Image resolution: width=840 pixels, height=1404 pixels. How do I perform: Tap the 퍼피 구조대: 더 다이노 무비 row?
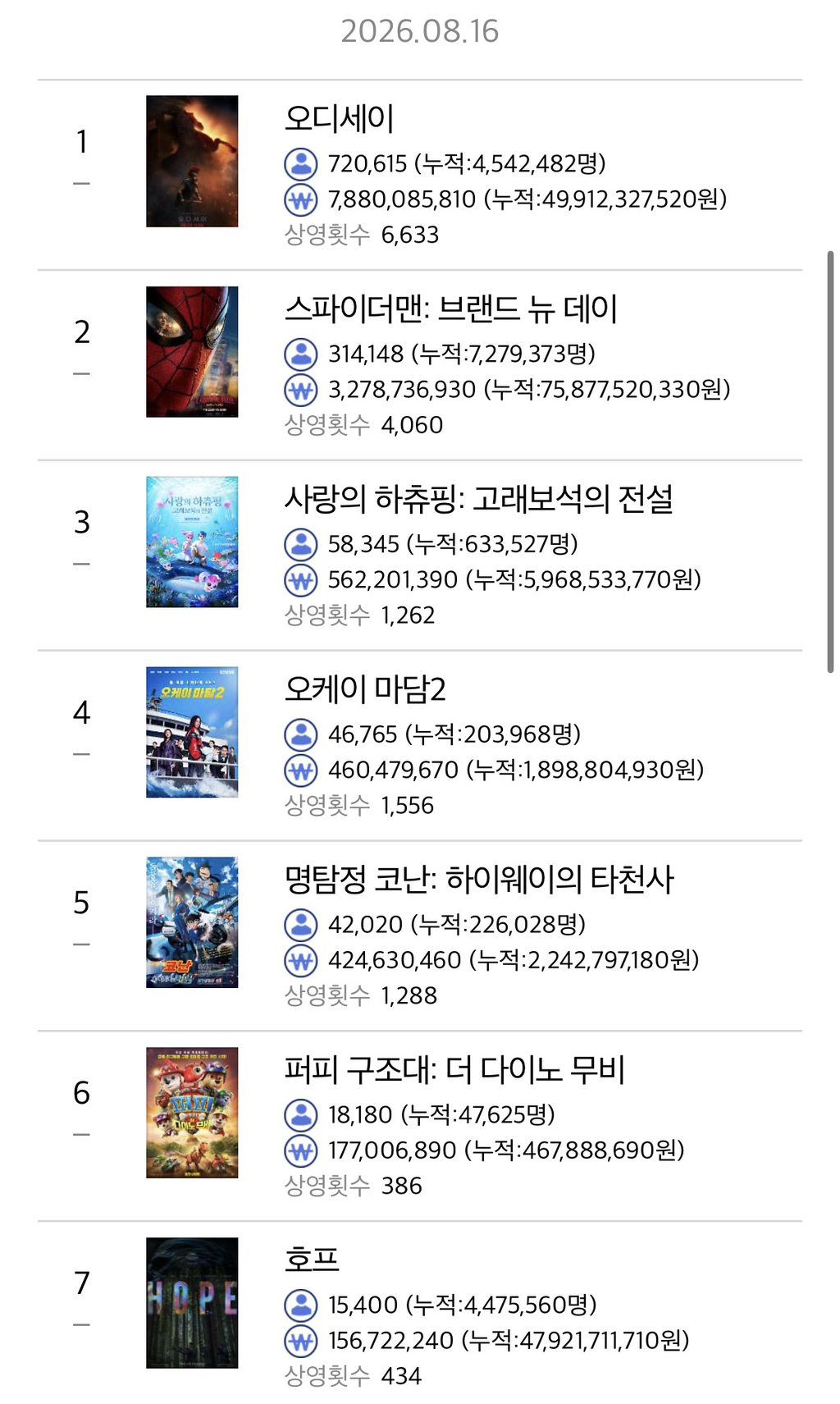[419, 1127]
